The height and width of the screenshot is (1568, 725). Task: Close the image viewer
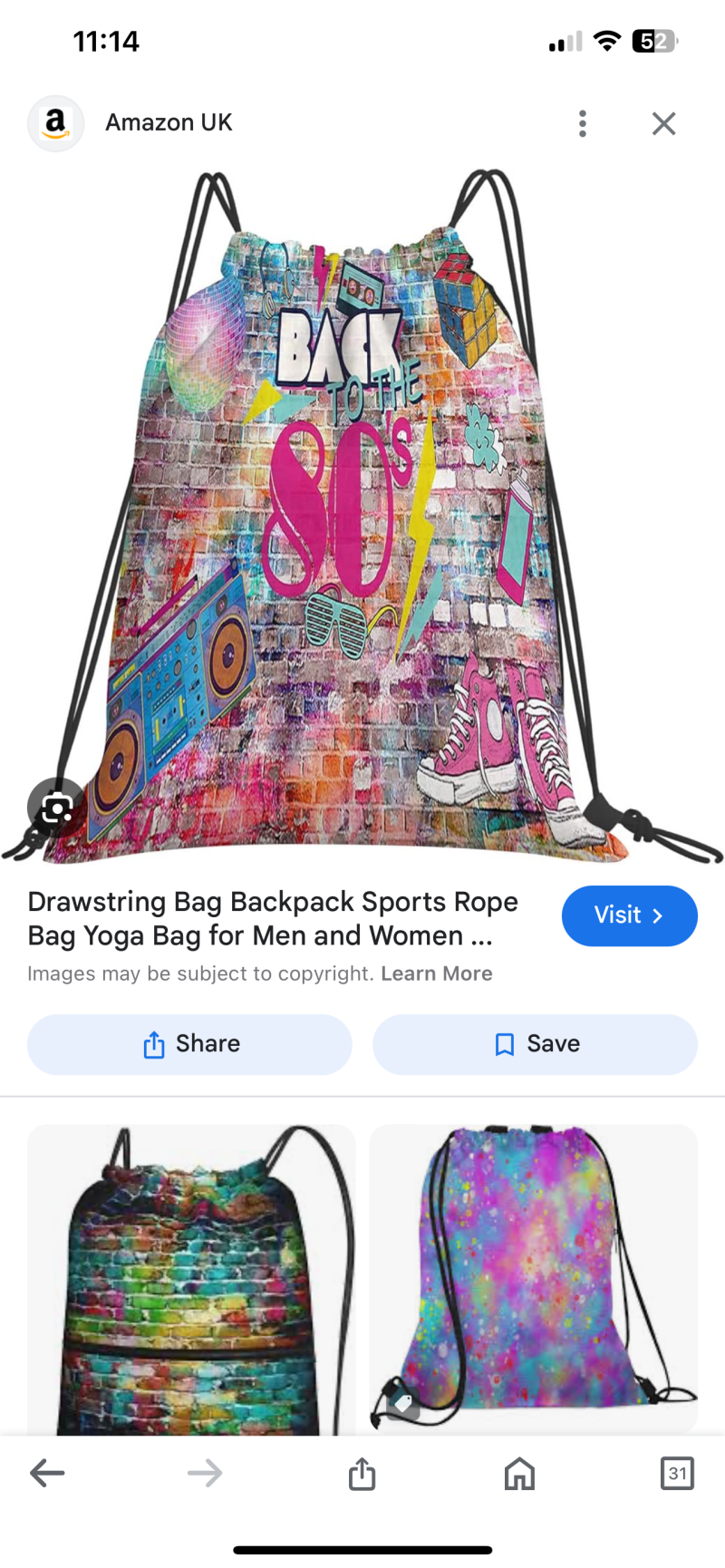(x=663, y=123)
